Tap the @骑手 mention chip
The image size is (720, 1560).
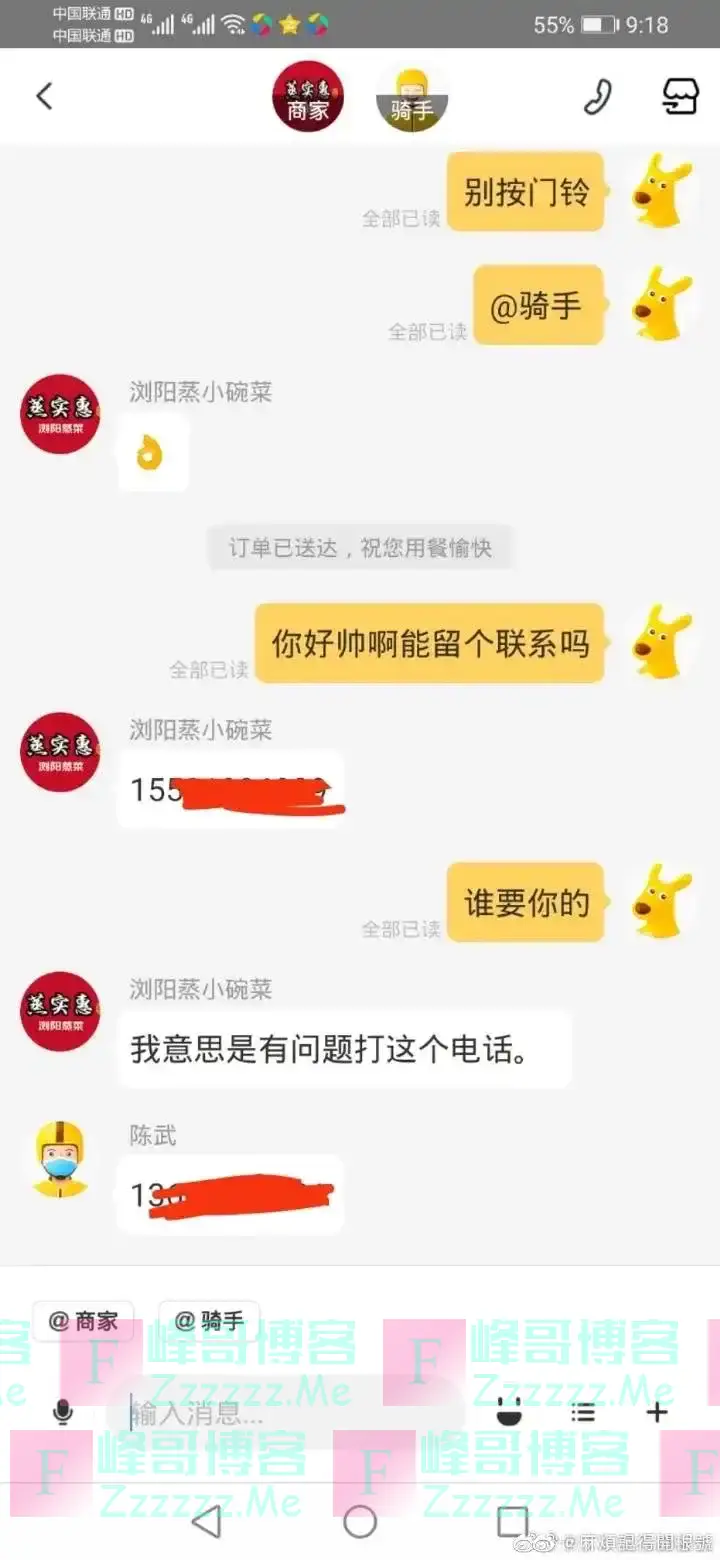point(209,1321)
